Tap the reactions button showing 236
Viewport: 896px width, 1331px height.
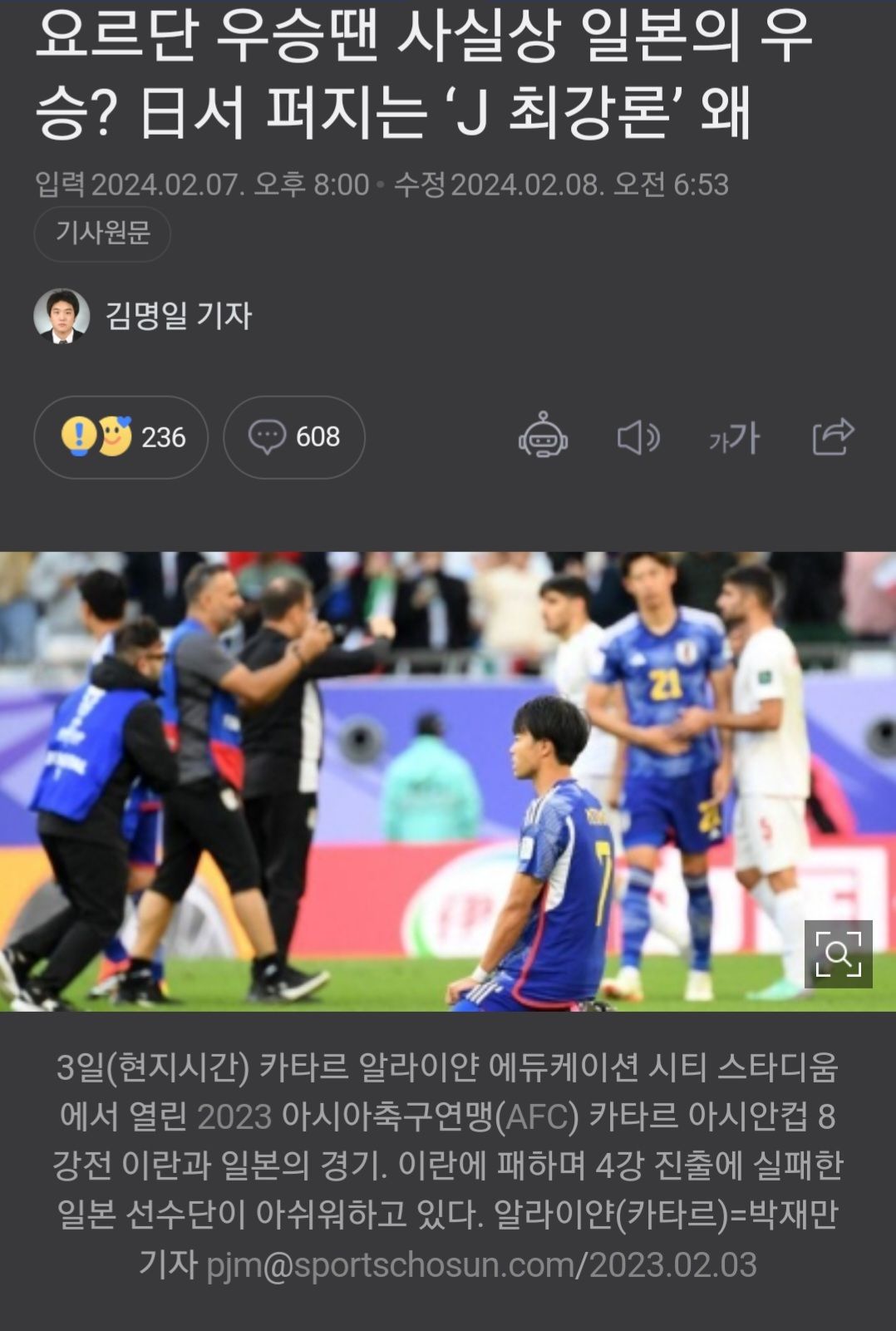click(x=121, y=437)
